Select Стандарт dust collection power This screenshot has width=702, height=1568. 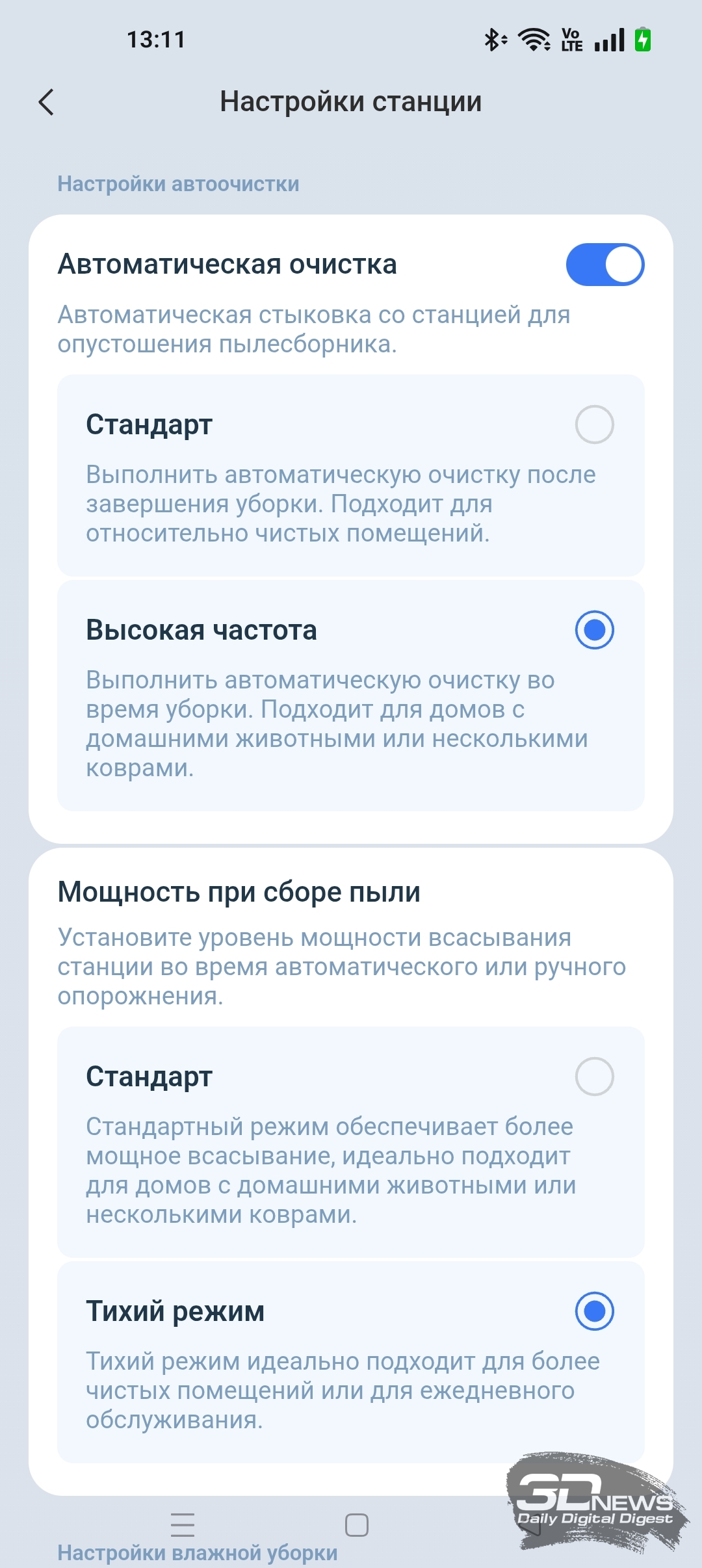tap(594, 1077)
